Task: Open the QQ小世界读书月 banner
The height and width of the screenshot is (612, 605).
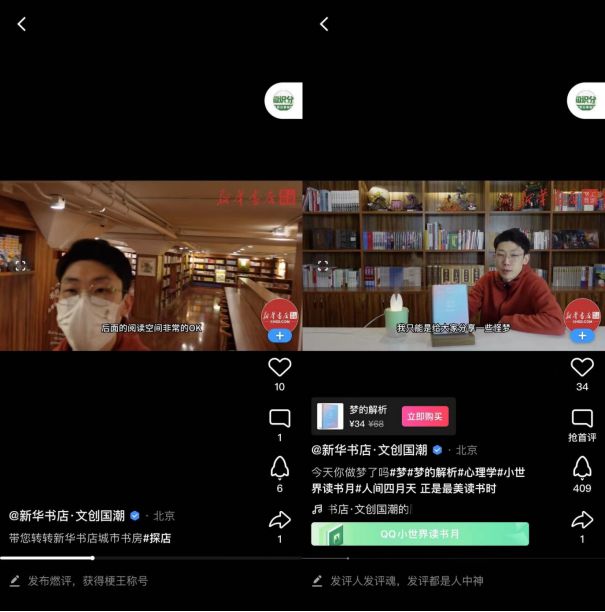Action: click(420, 534)
